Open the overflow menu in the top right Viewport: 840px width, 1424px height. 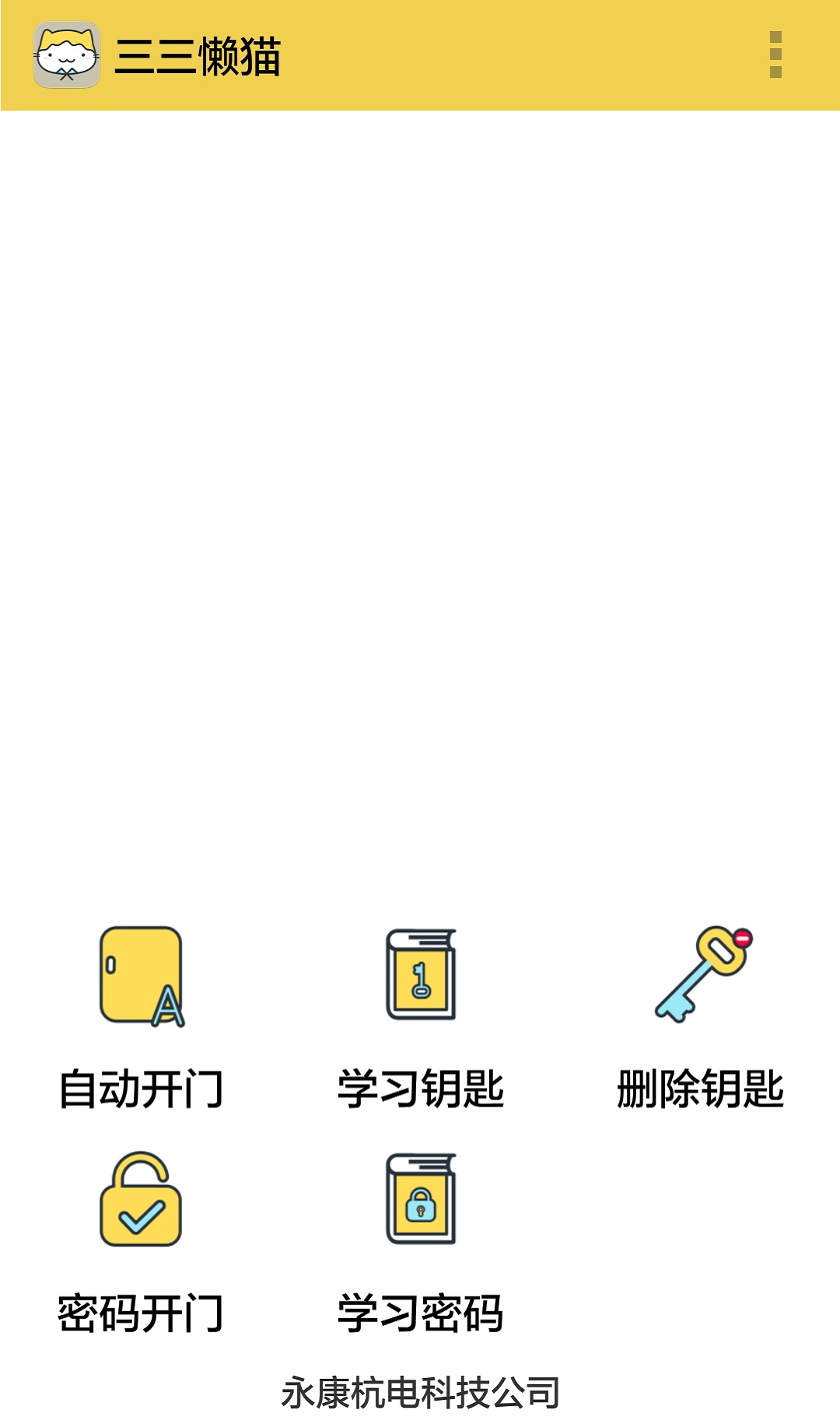click(775, 54)
